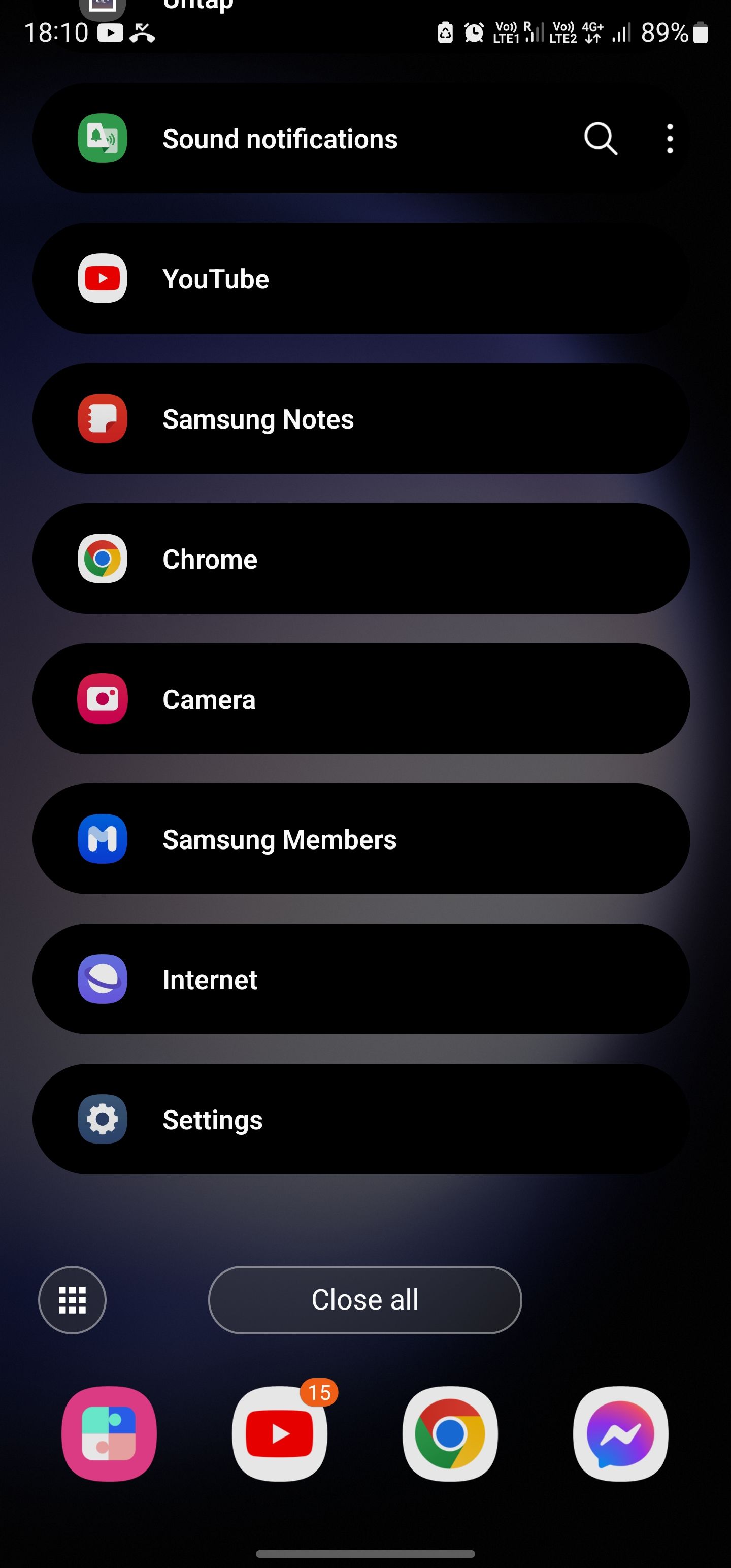Tap the Settings gear icon on its card
Screen dimensions: 731x1568
pos(102,1120)
